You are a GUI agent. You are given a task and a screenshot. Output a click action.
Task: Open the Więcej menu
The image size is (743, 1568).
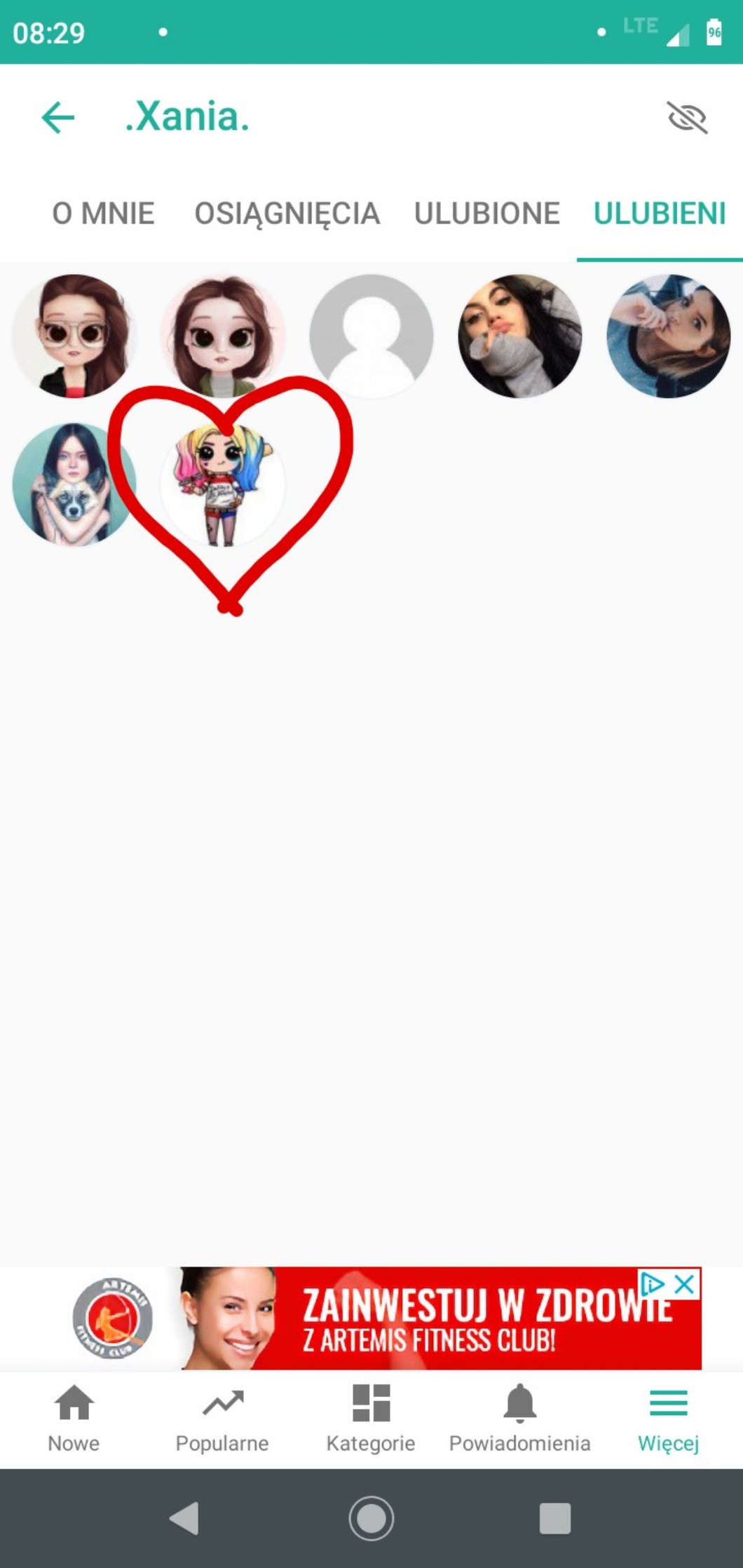coord(668,1417)
